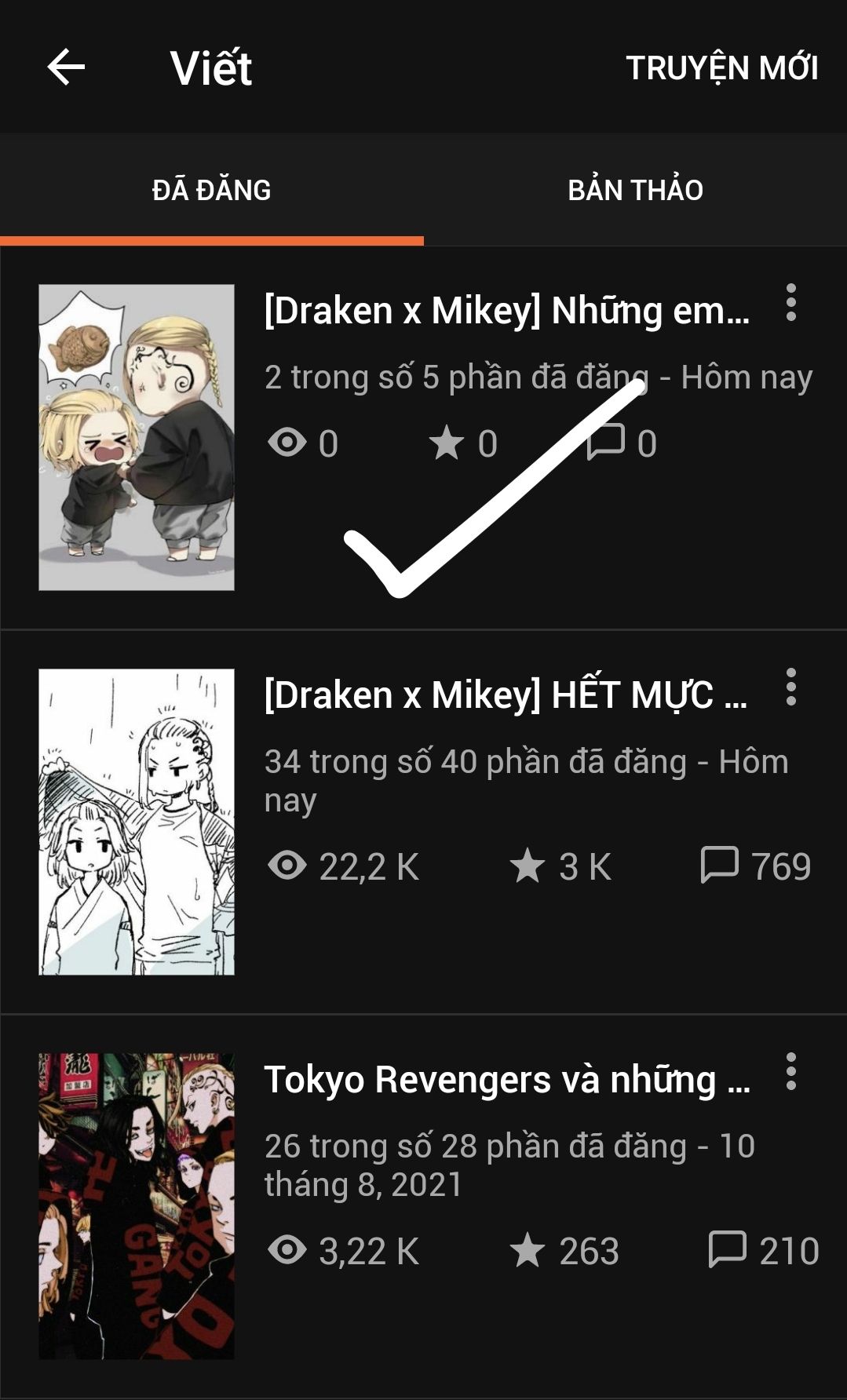Open story [Draken x Mikey] Những em…
This screenshot has height=1400, width=847.
[506, 311]
